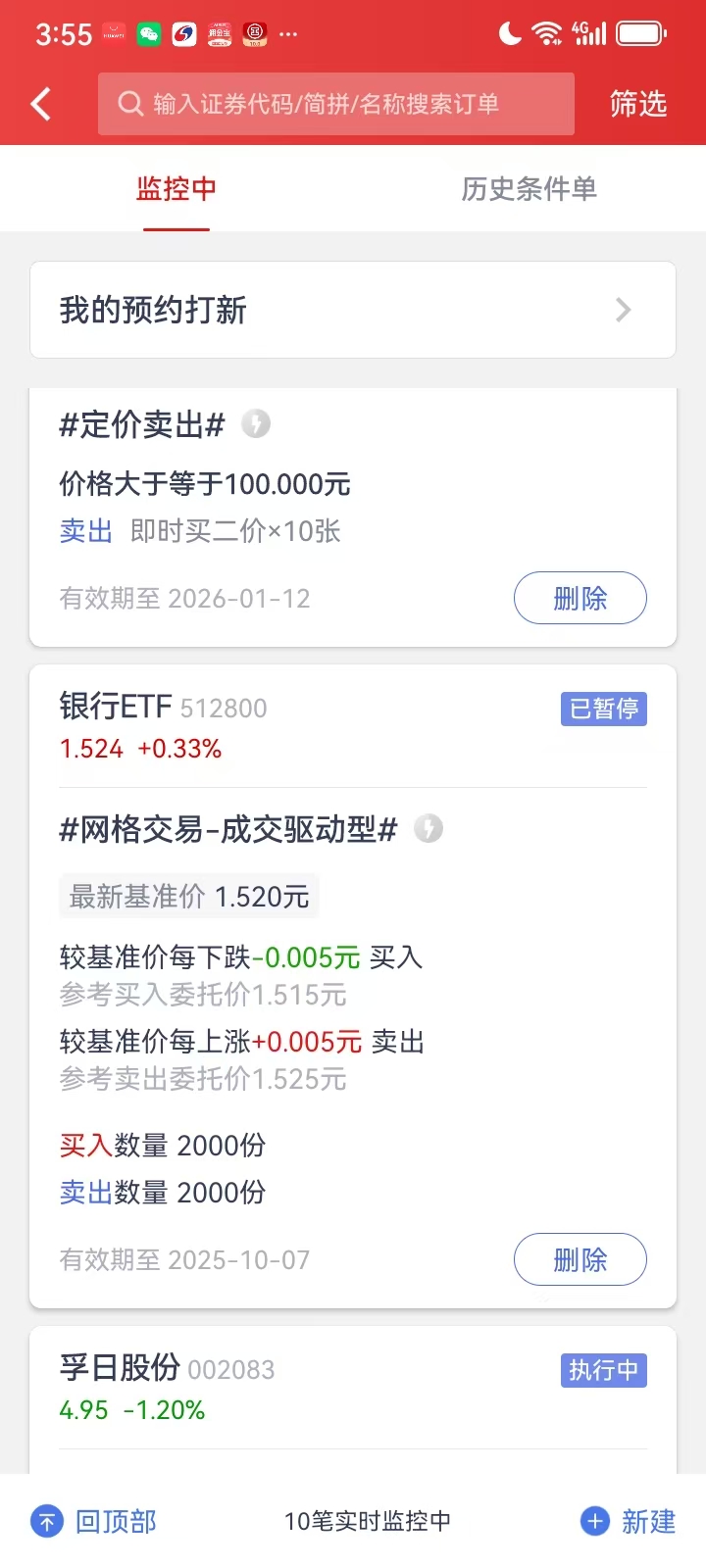
Task: Tap the lightning icon beside 网格交易-成交驱动型
Action: [429, 829]
